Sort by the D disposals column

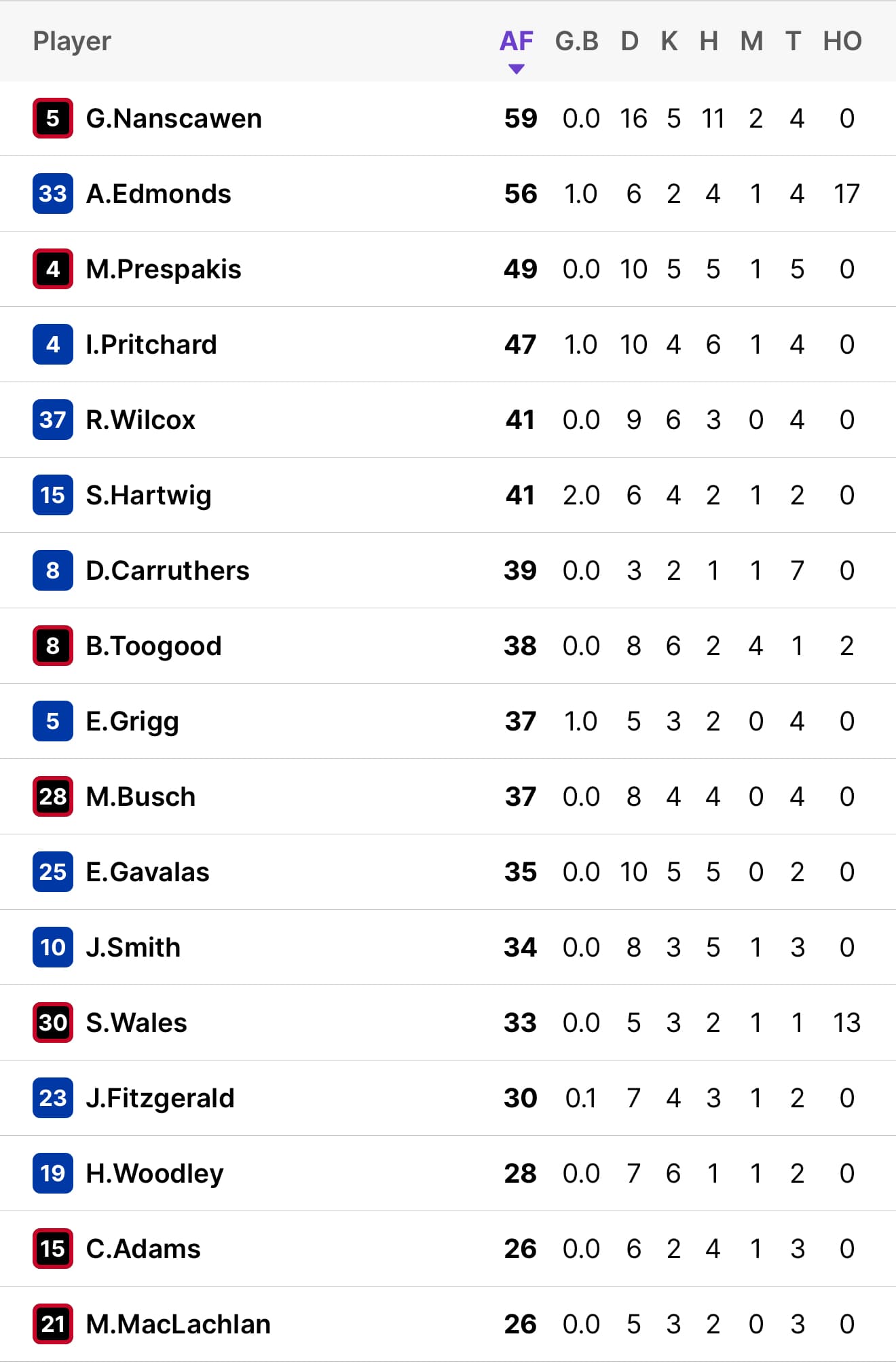[629, 41]
